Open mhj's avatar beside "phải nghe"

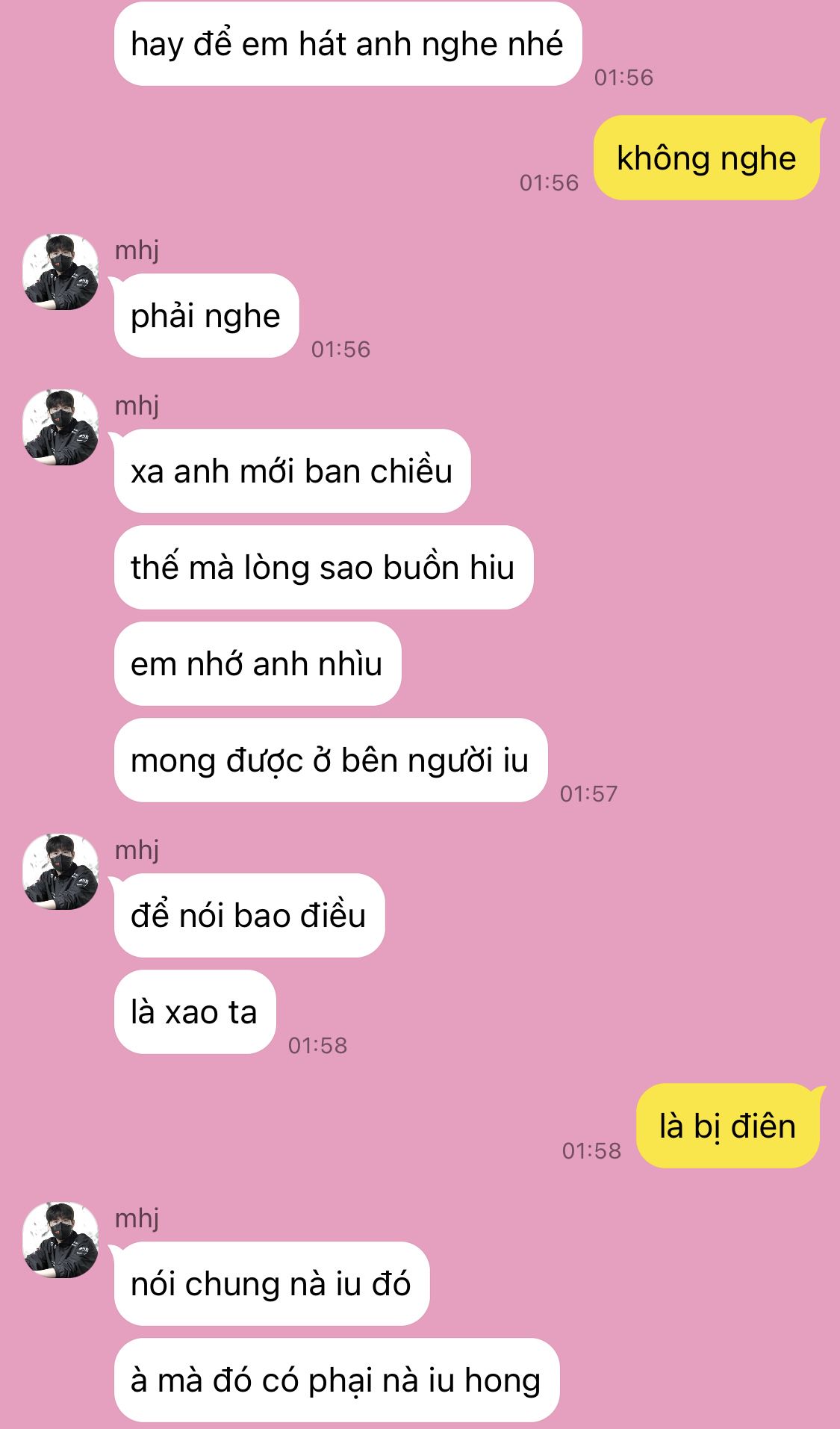point(60,272)
